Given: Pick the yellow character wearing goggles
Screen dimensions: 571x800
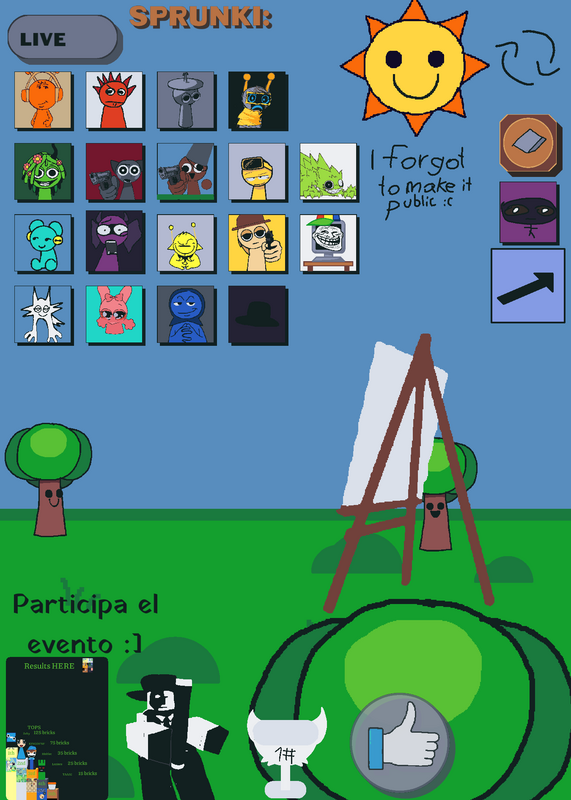Looking at the screenshot, I should 257,171.
